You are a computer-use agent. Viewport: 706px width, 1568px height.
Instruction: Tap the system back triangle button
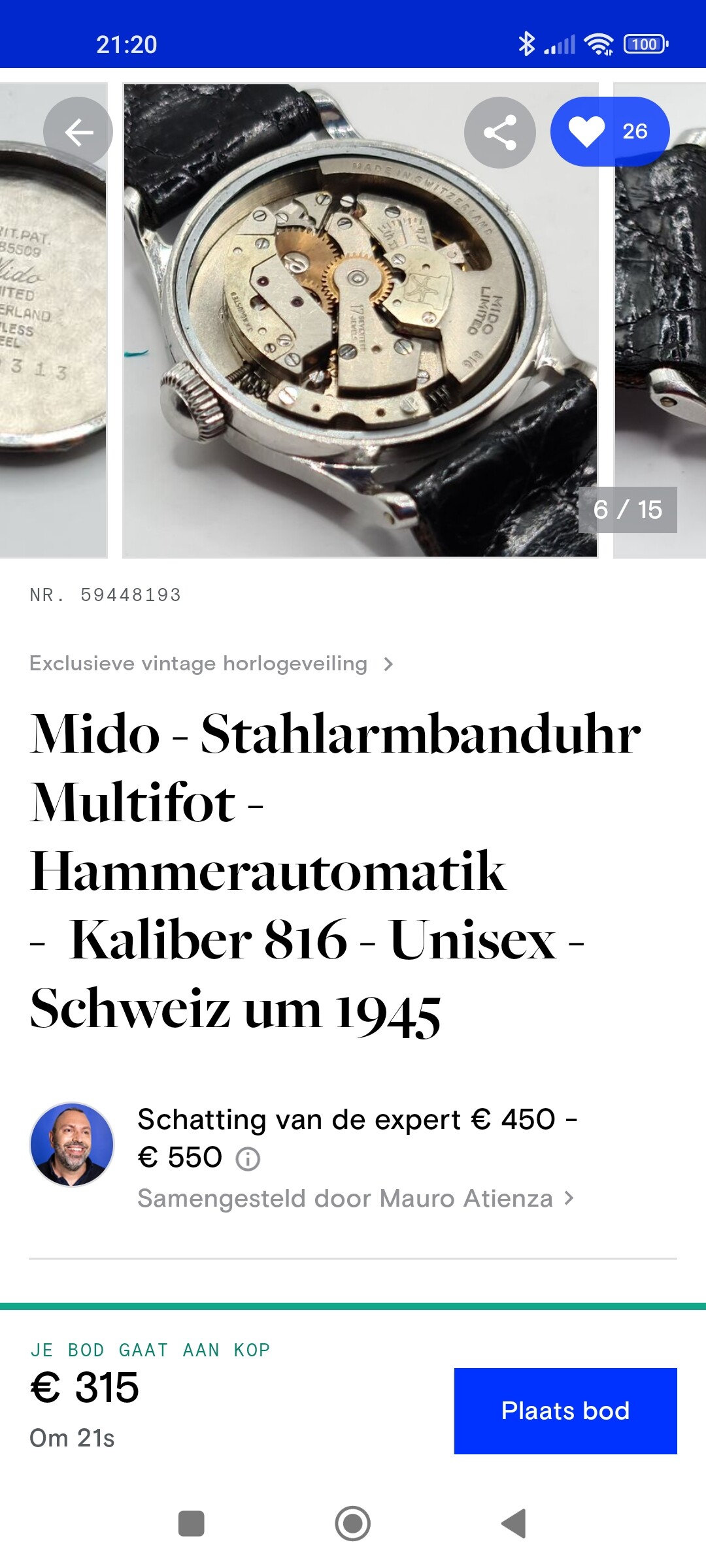(514, 1524)
